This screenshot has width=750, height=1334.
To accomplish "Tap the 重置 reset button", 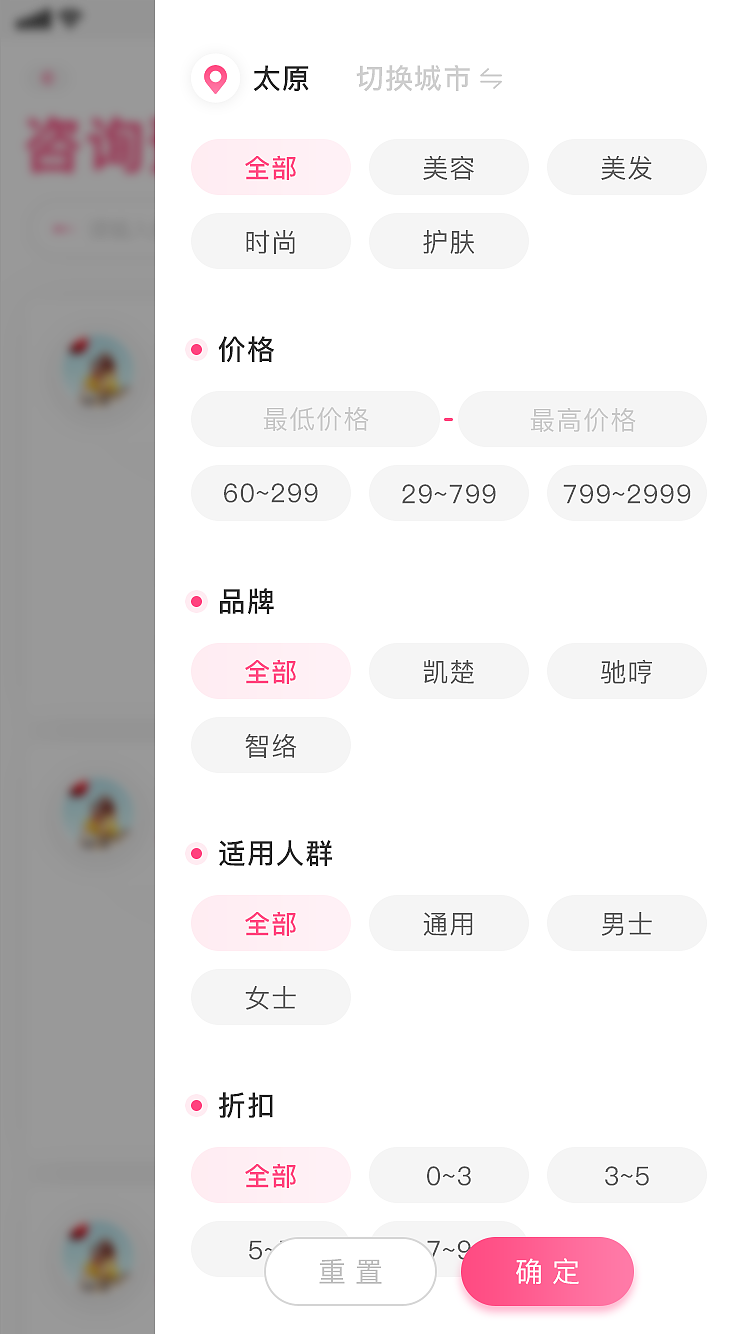I will point(350,1271).
